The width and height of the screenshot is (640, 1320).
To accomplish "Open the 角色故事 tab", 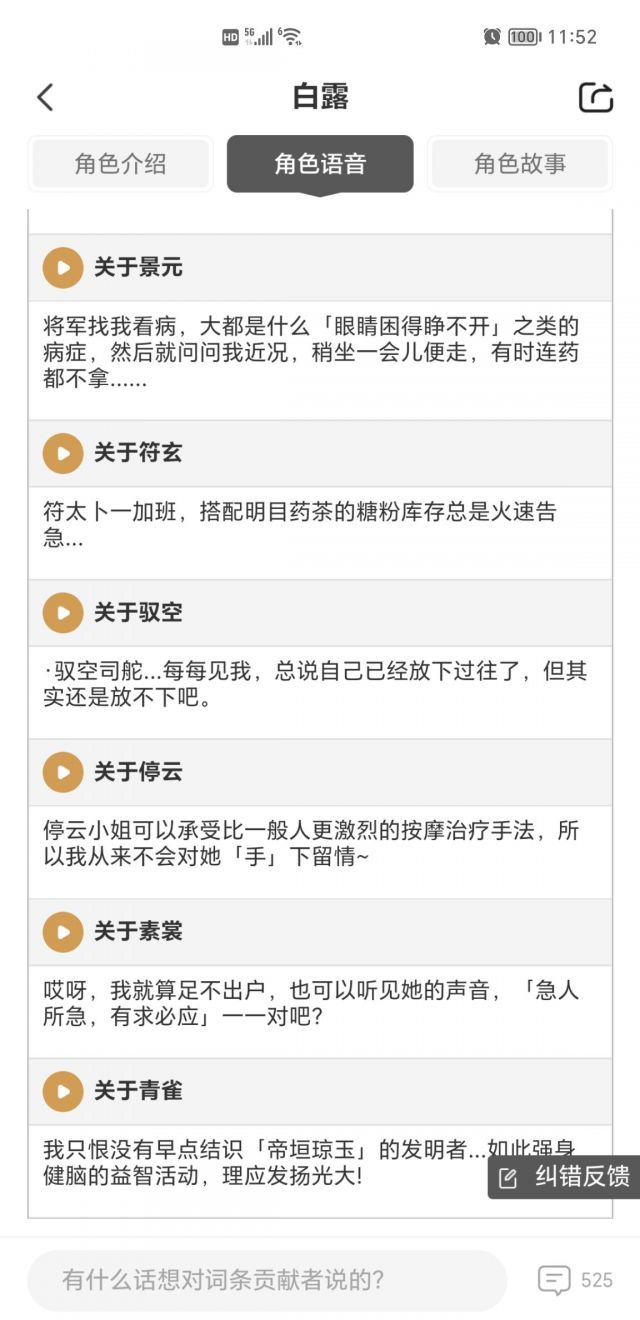I will coord(520,164).
